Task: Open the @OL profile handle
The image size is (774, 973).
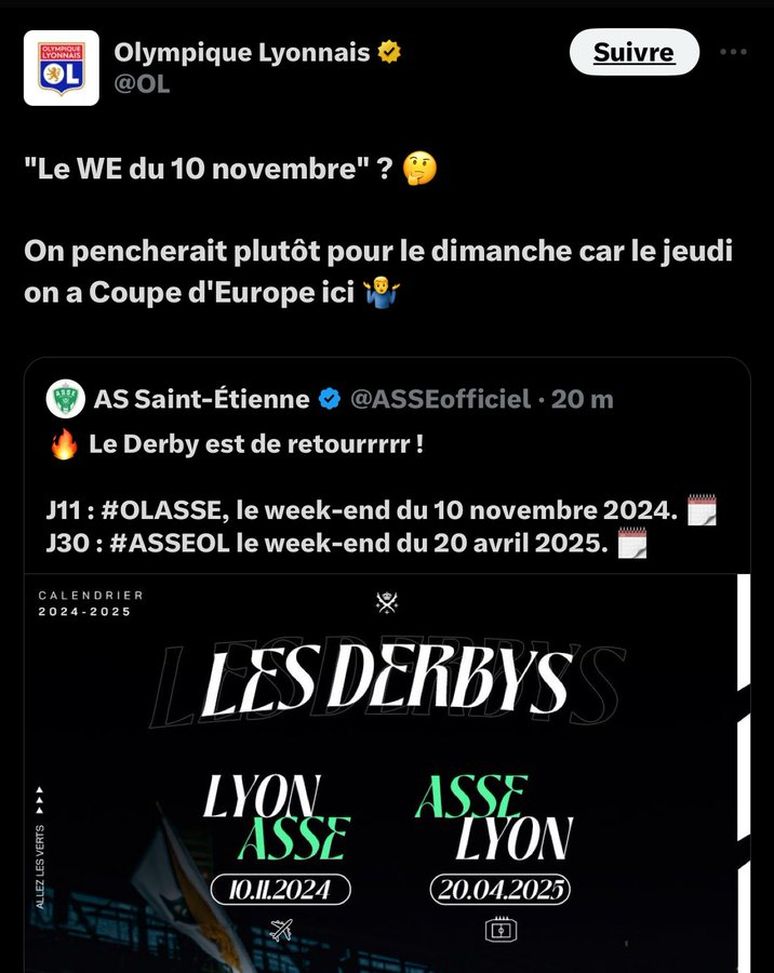Action: point(141,85)
